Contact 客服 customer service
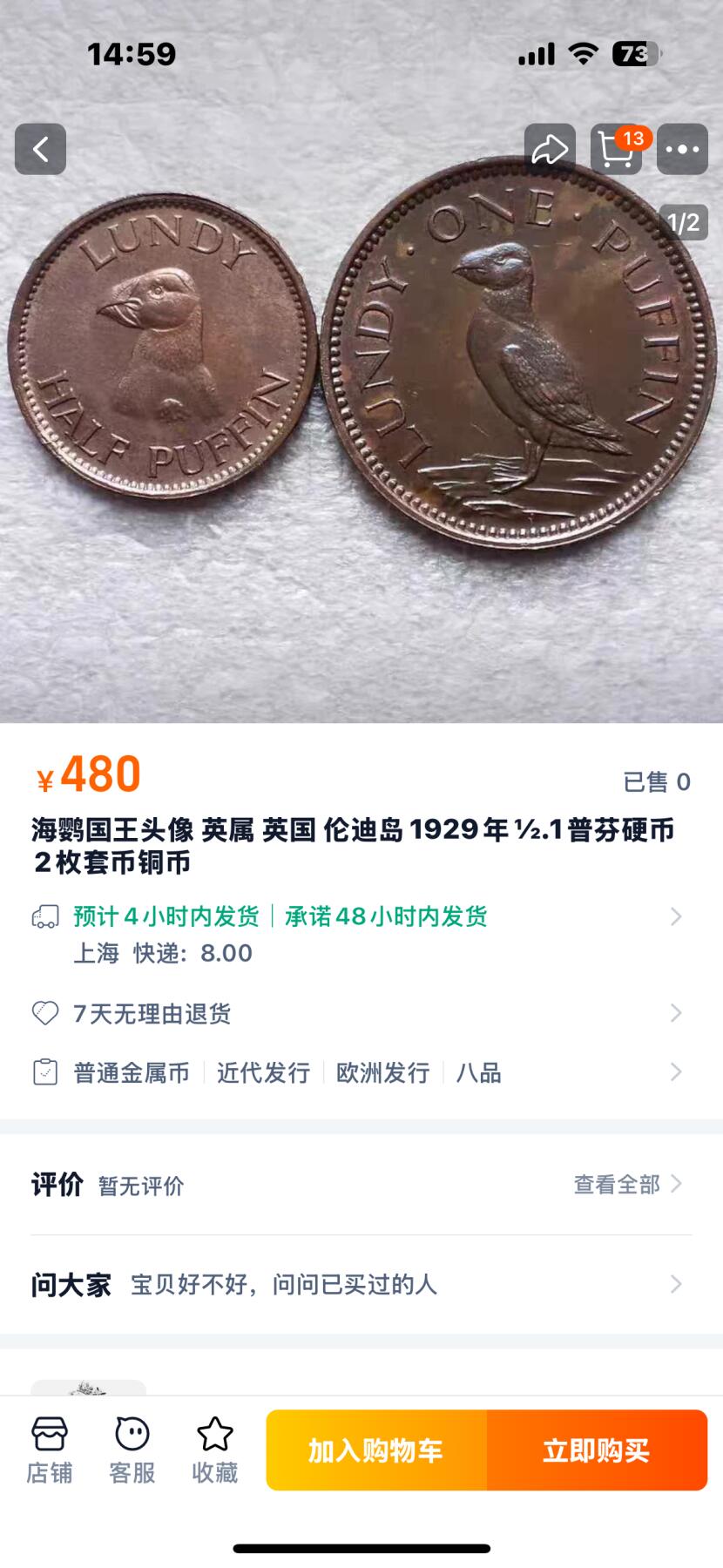 click(132, 1450)
